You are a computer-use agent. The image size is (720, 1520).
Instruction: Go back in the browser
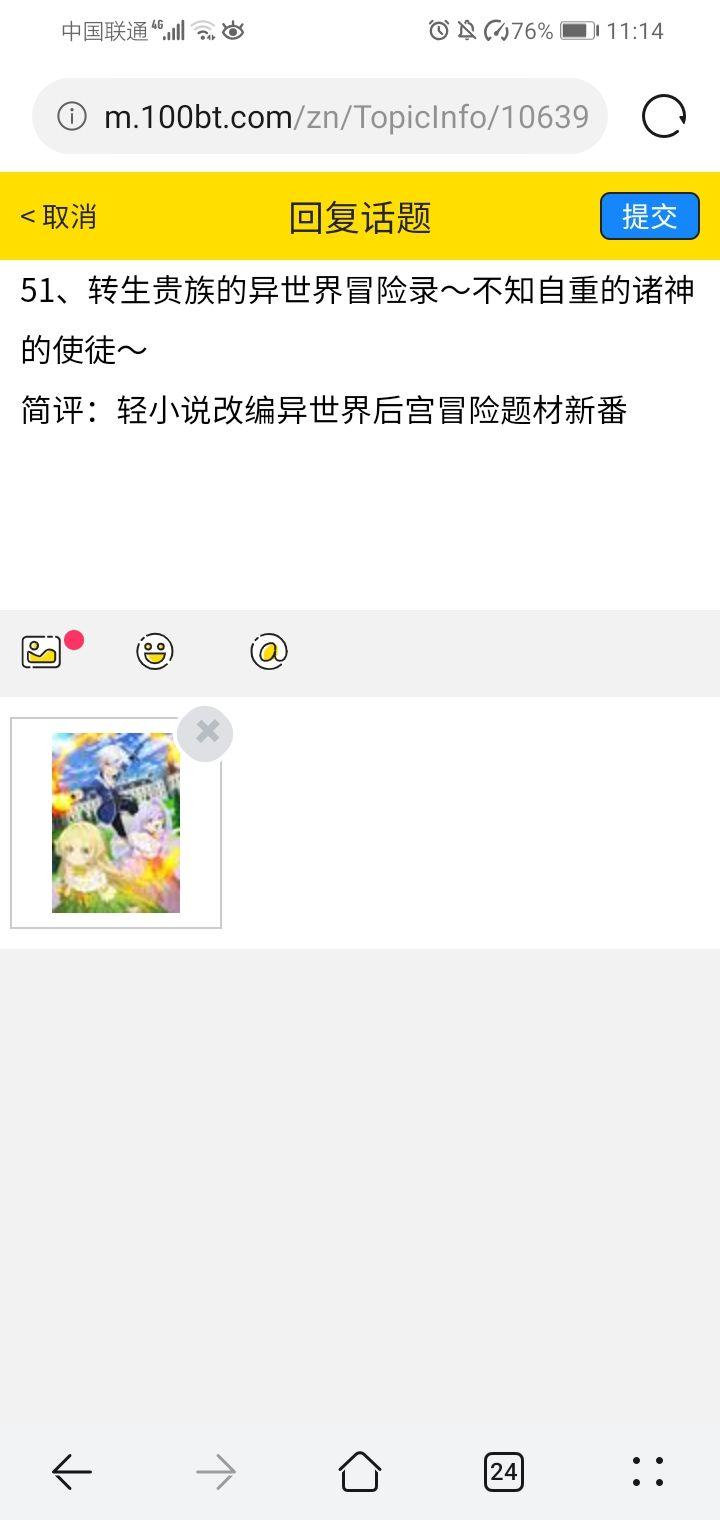72,1471
